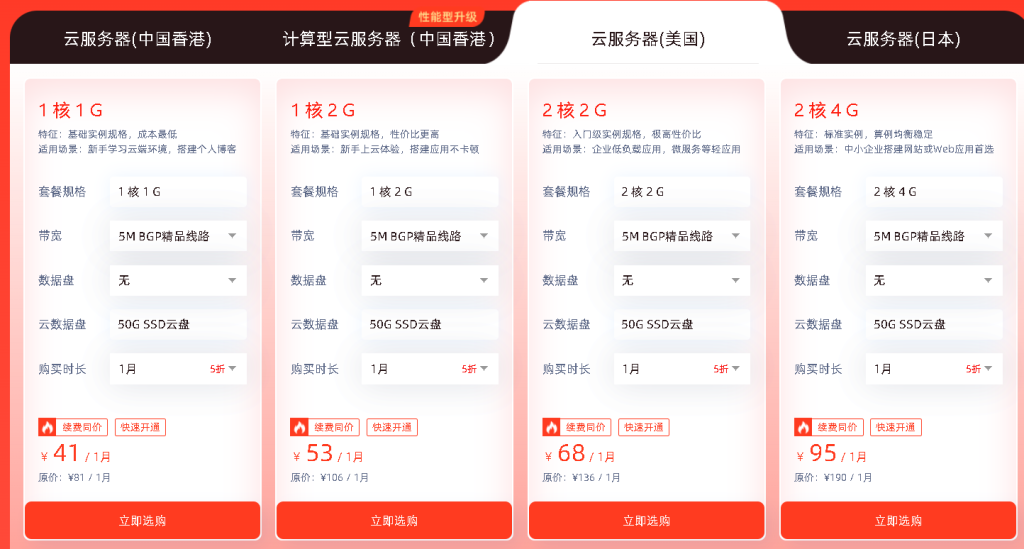Switch to 云服务器(中国香港) tab
The image size is (1024, 549).
point(137,39)
